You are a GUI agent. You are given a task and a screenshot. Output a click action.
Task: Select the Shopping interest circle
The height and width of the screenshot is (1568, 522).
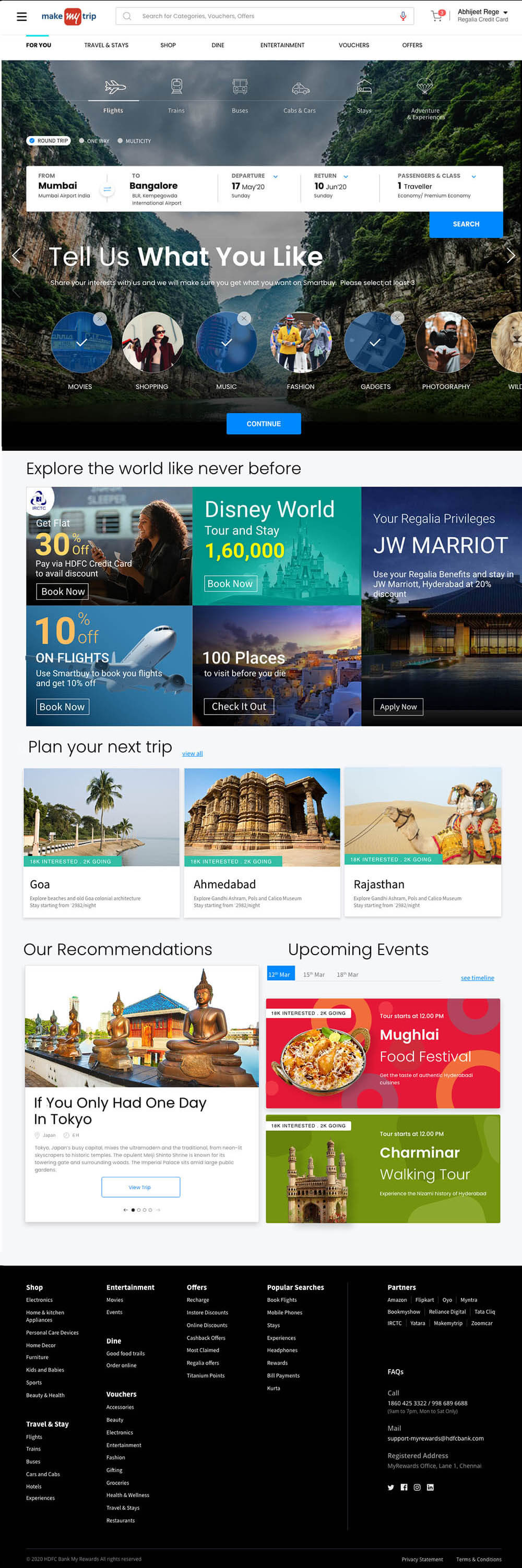pyautogui.click(x=152, y=343)
